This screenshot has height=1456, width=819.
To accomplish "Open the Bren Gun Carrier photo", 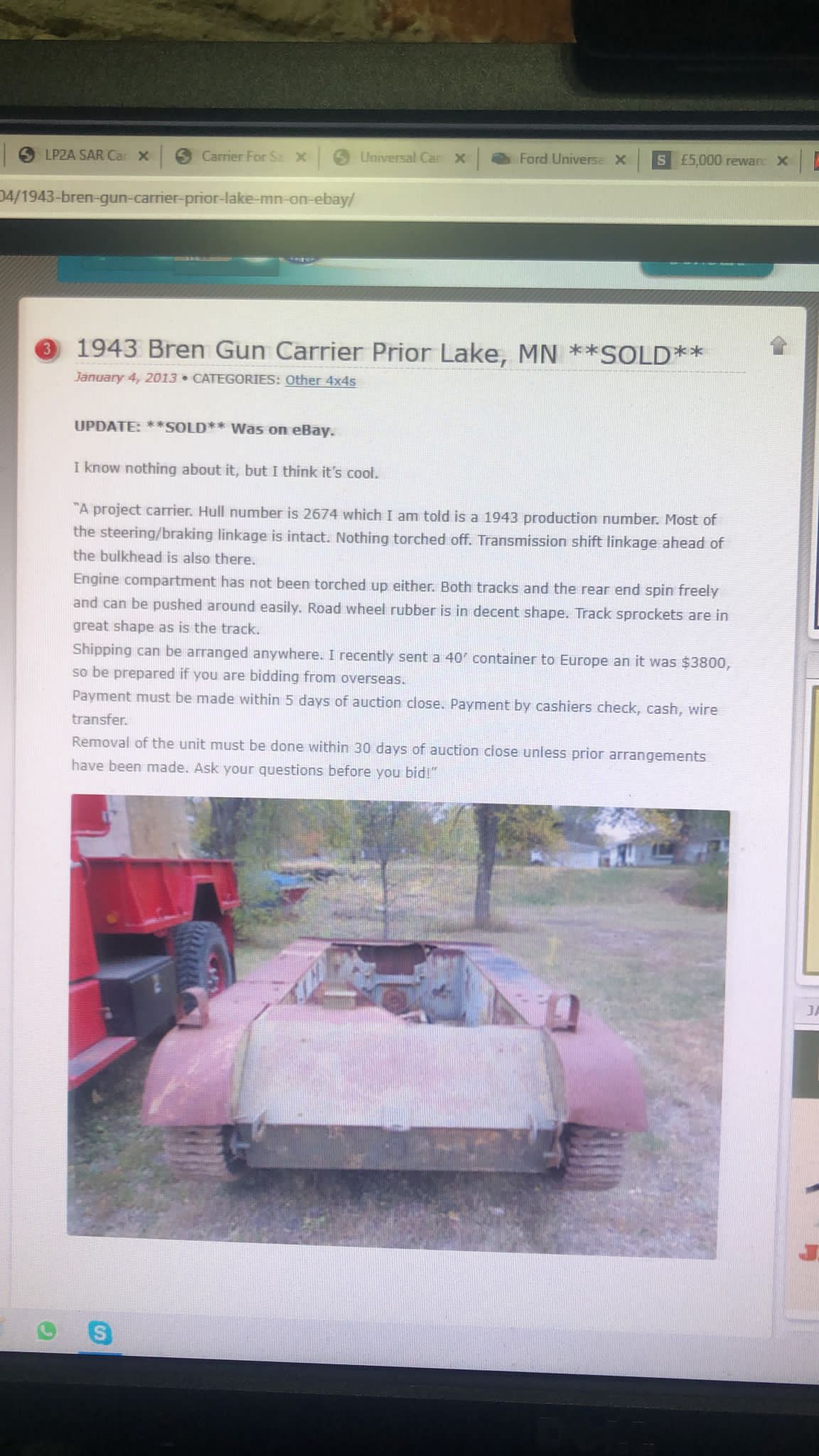I will [x=398, y=1027].
